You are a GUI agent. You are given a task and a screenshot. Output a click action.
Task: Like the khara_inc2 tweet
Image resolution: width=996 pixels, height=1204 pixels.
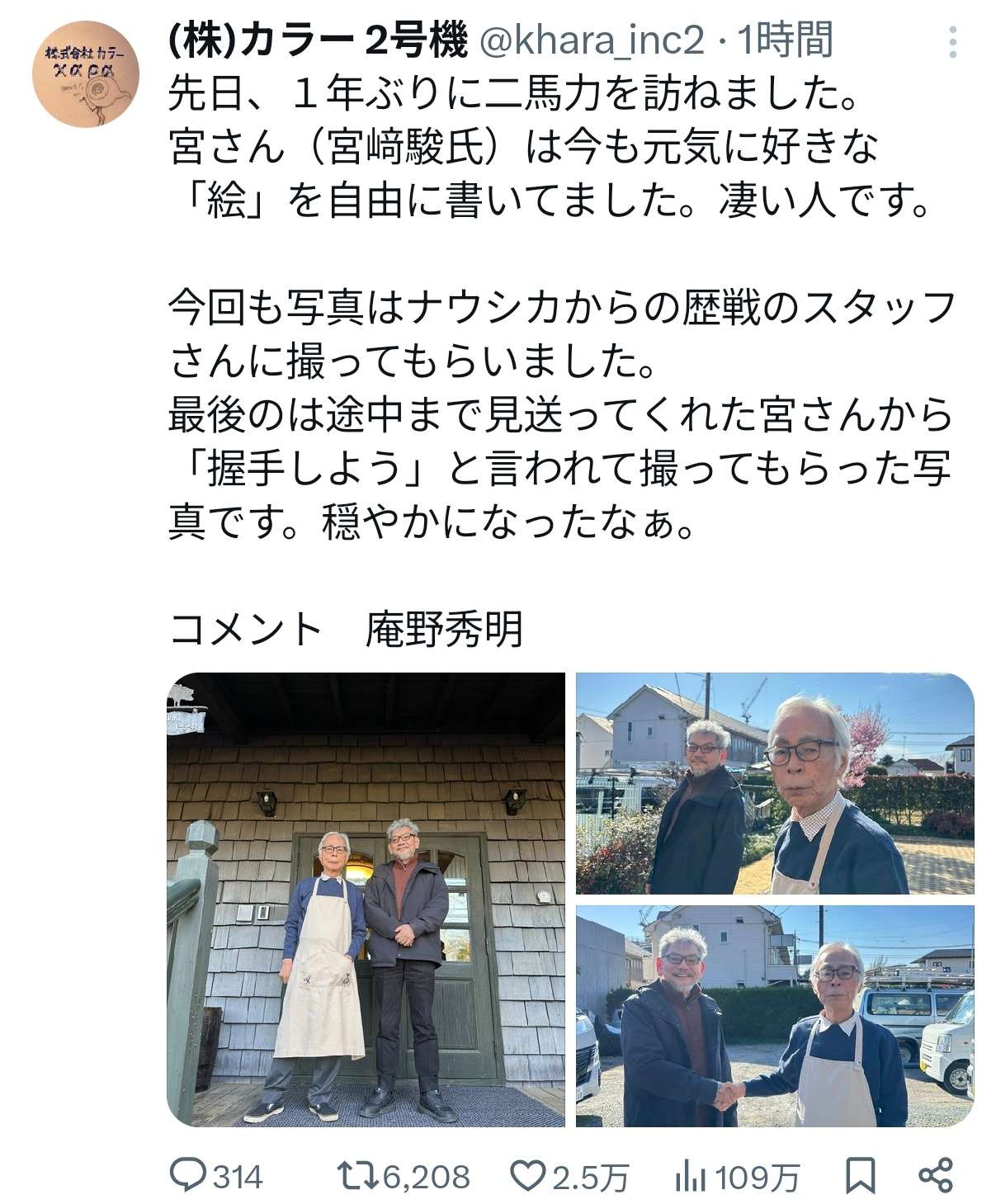point(527,1175)
